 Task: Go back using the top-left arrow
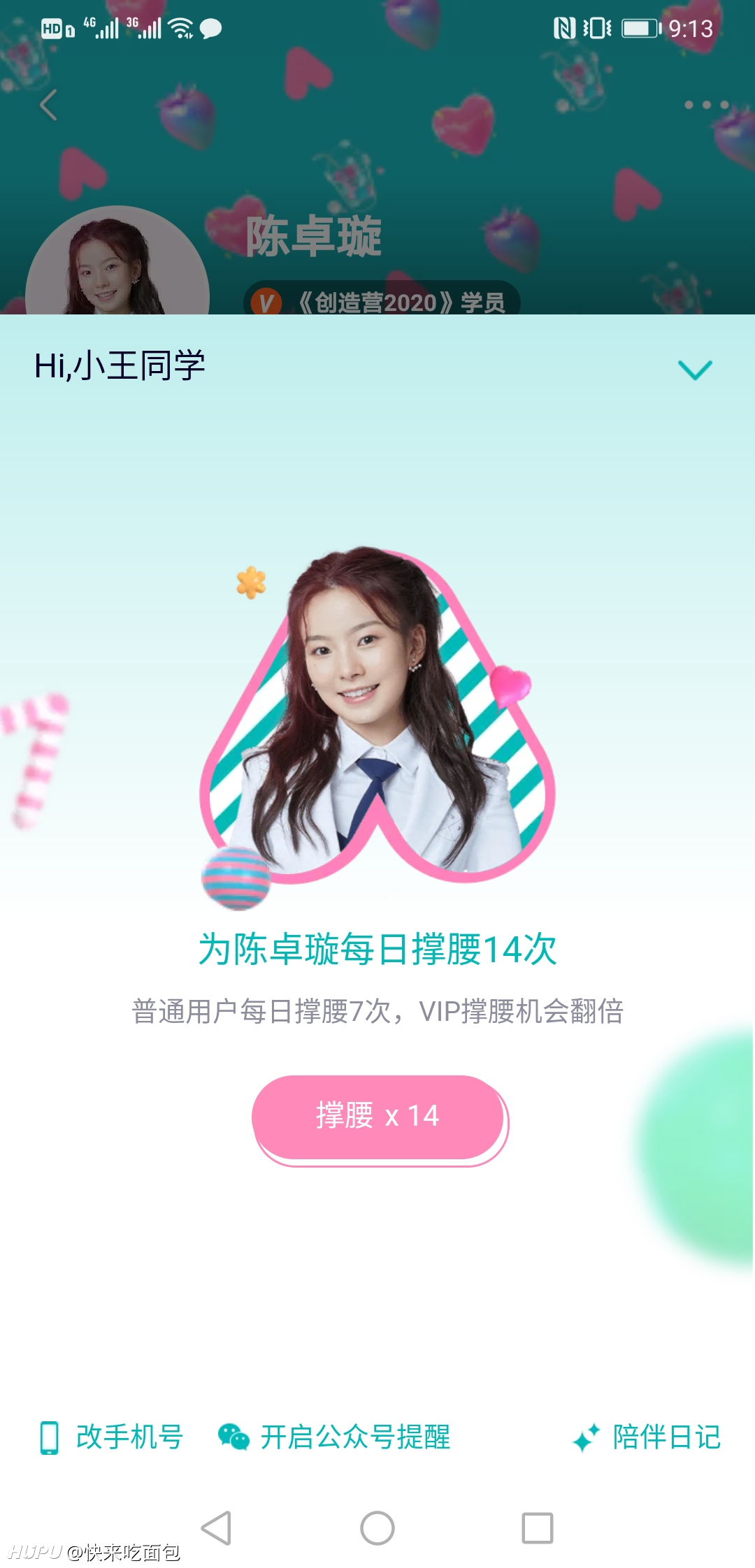click(x=48, y=106)
